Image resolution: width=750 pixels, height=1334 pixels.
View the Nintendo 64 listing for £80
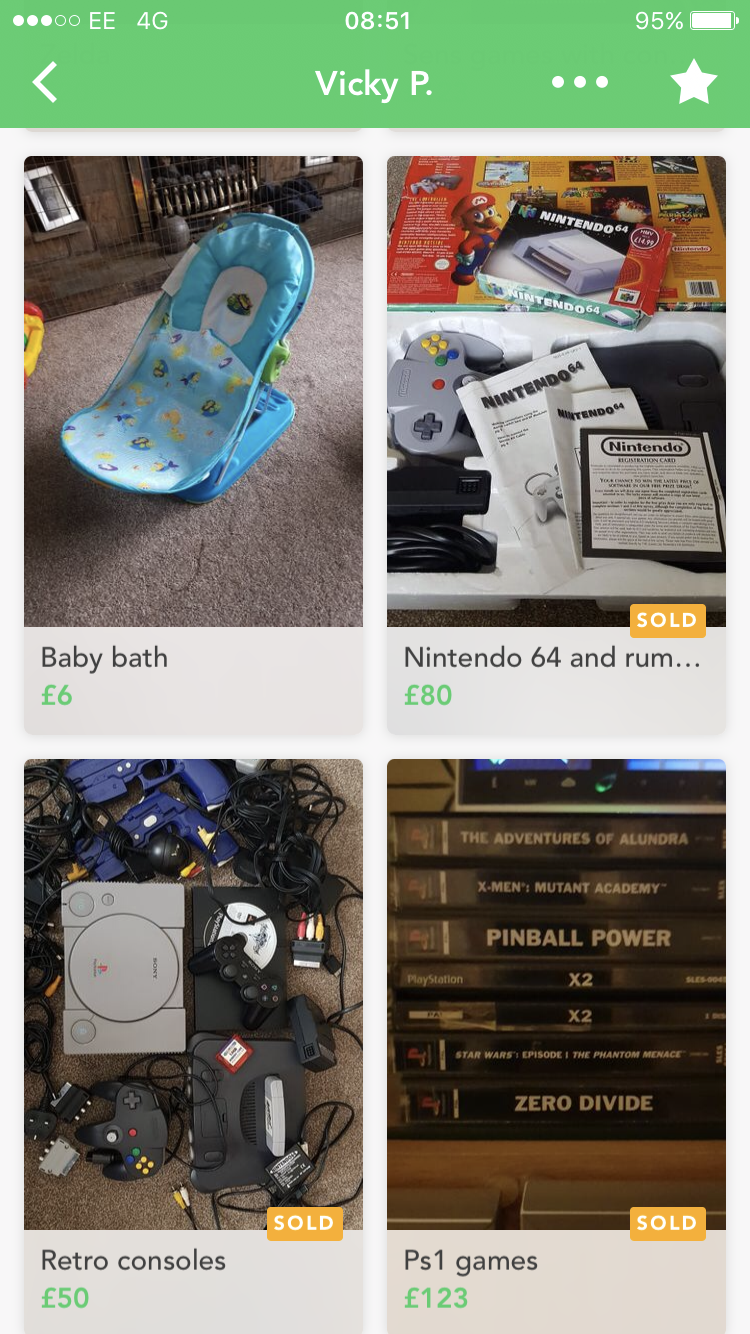[556, 445]
